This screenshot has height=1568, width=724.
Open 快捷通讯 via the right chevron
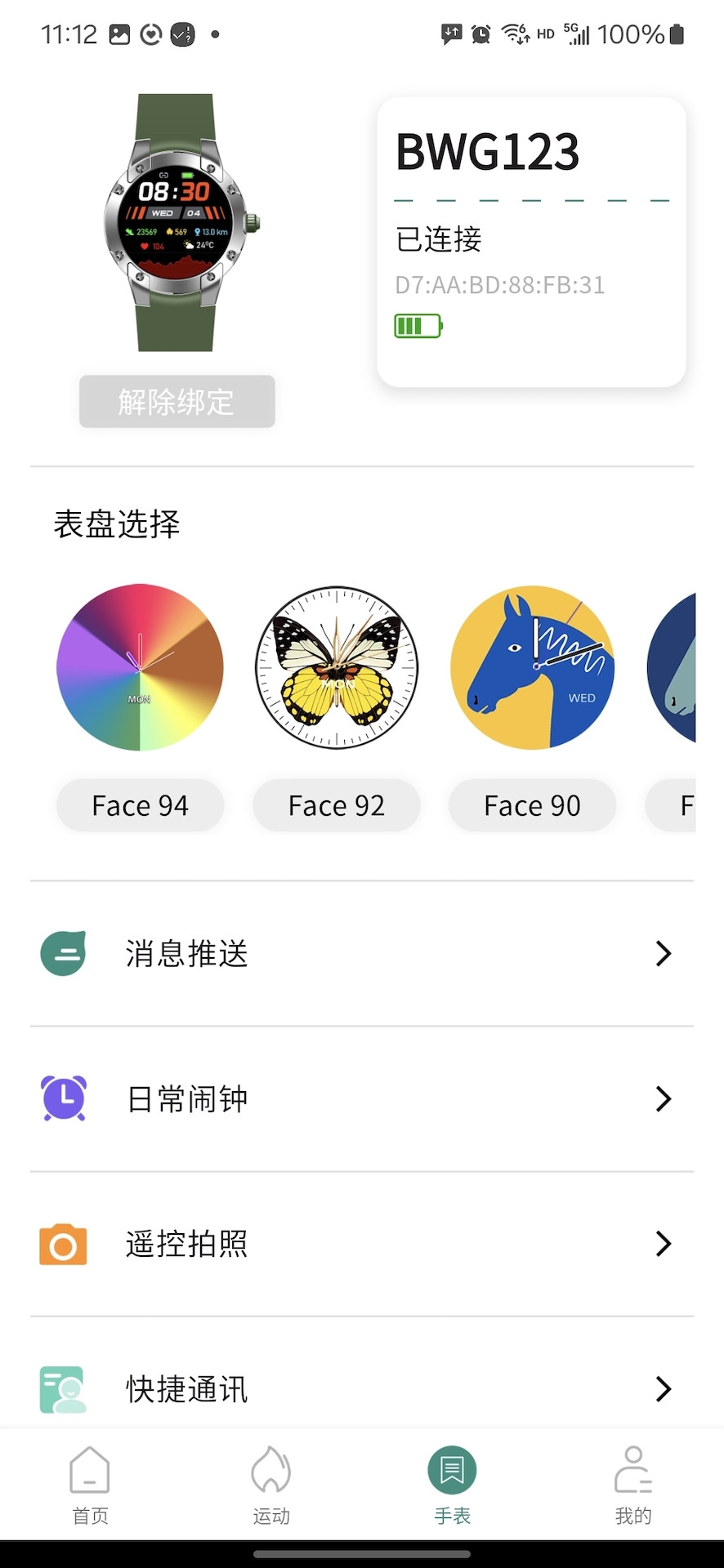tap(663, 1389)
